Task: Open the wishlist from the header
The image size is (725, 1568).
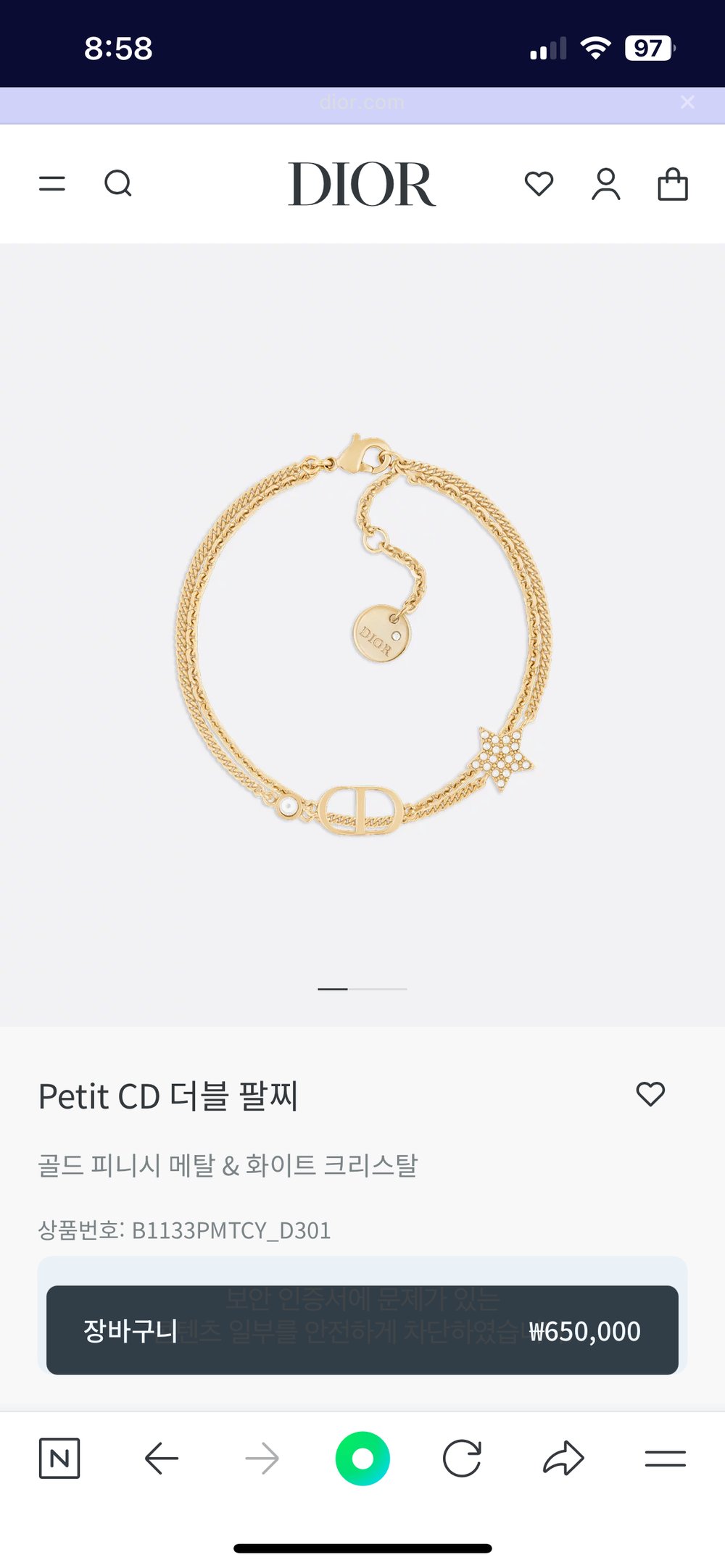Action: pos(539,184)
